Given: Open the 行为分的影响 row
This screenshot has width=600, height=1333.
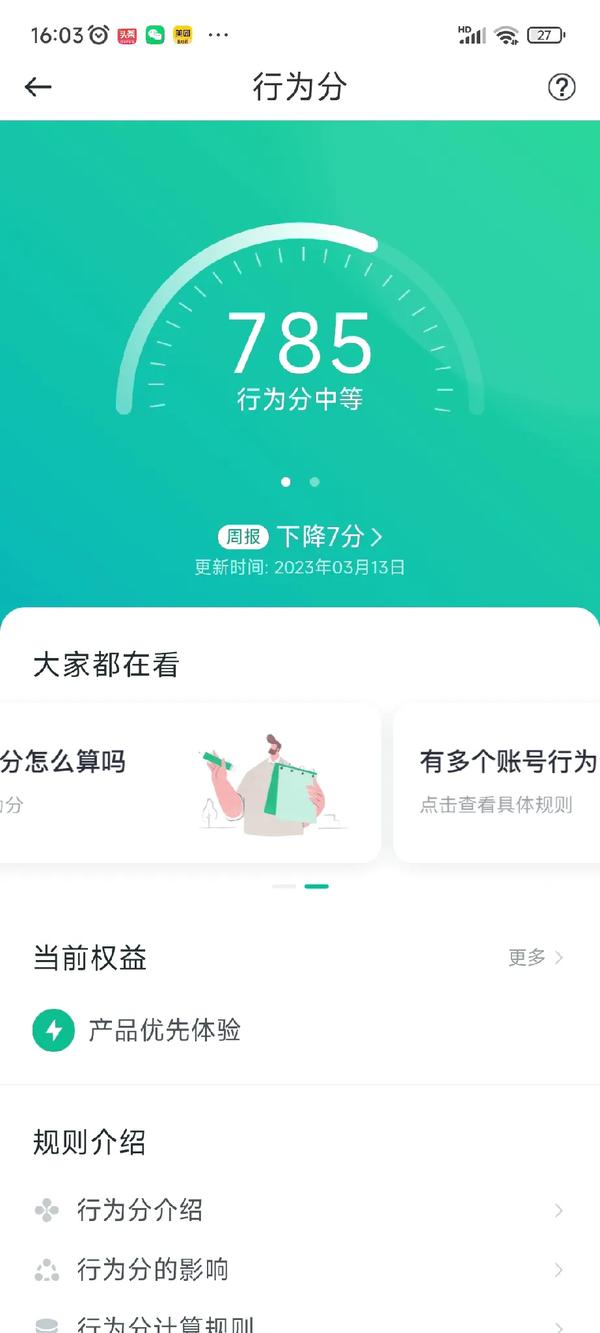Looking at the screenshot, I should (300, 1270).
